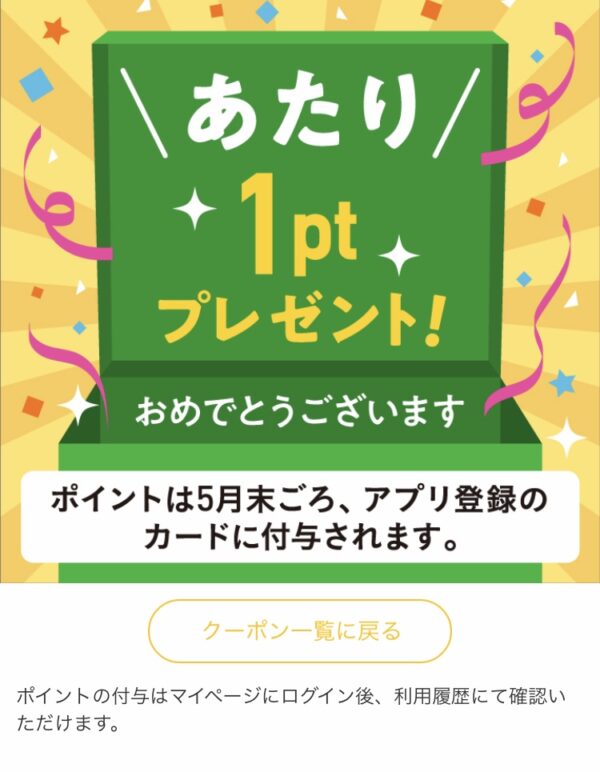Return to the coupon list (クーポン一覧に戻る)
600x772 pixels.
pyautogui.click(x=300, y=631)
